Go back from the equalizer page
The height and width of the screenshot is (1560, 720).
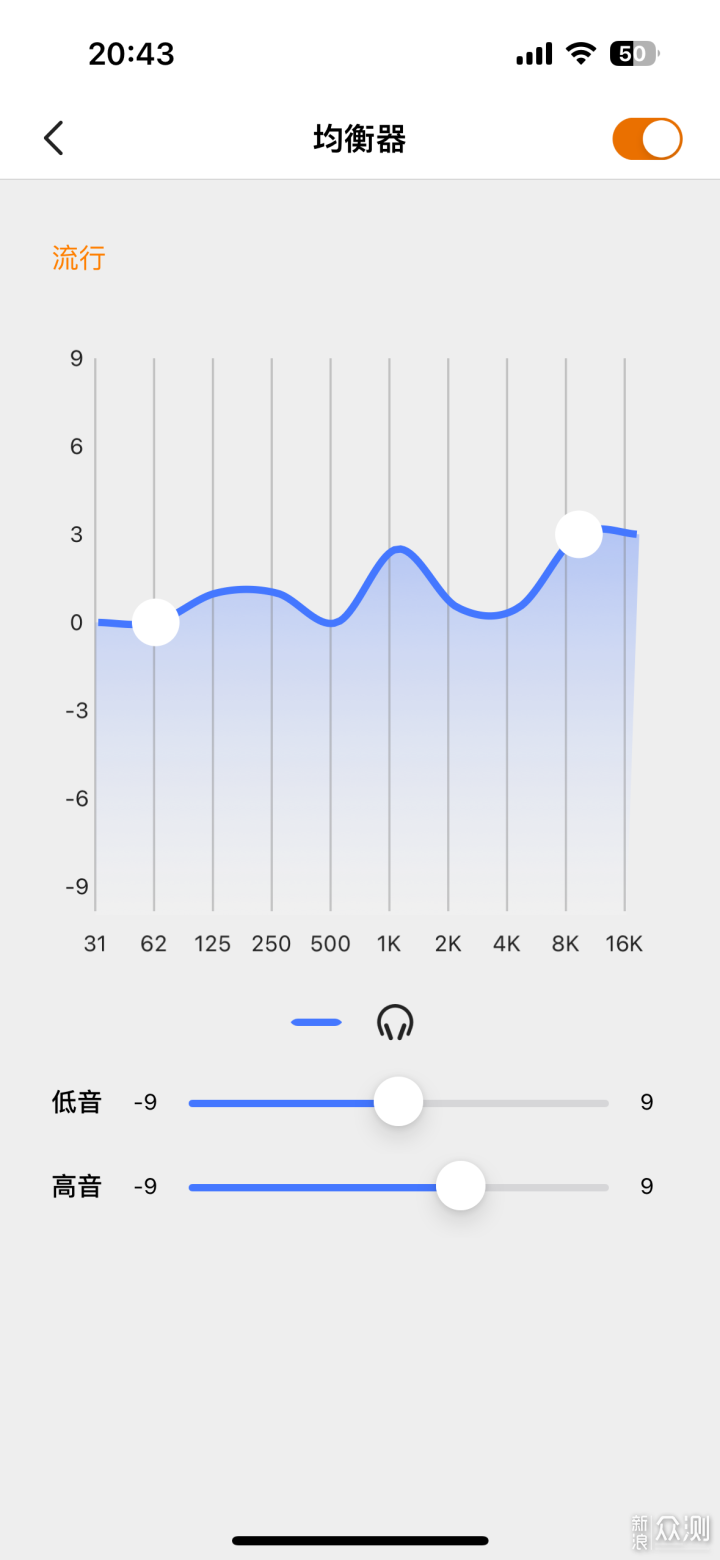pos(54,138)
